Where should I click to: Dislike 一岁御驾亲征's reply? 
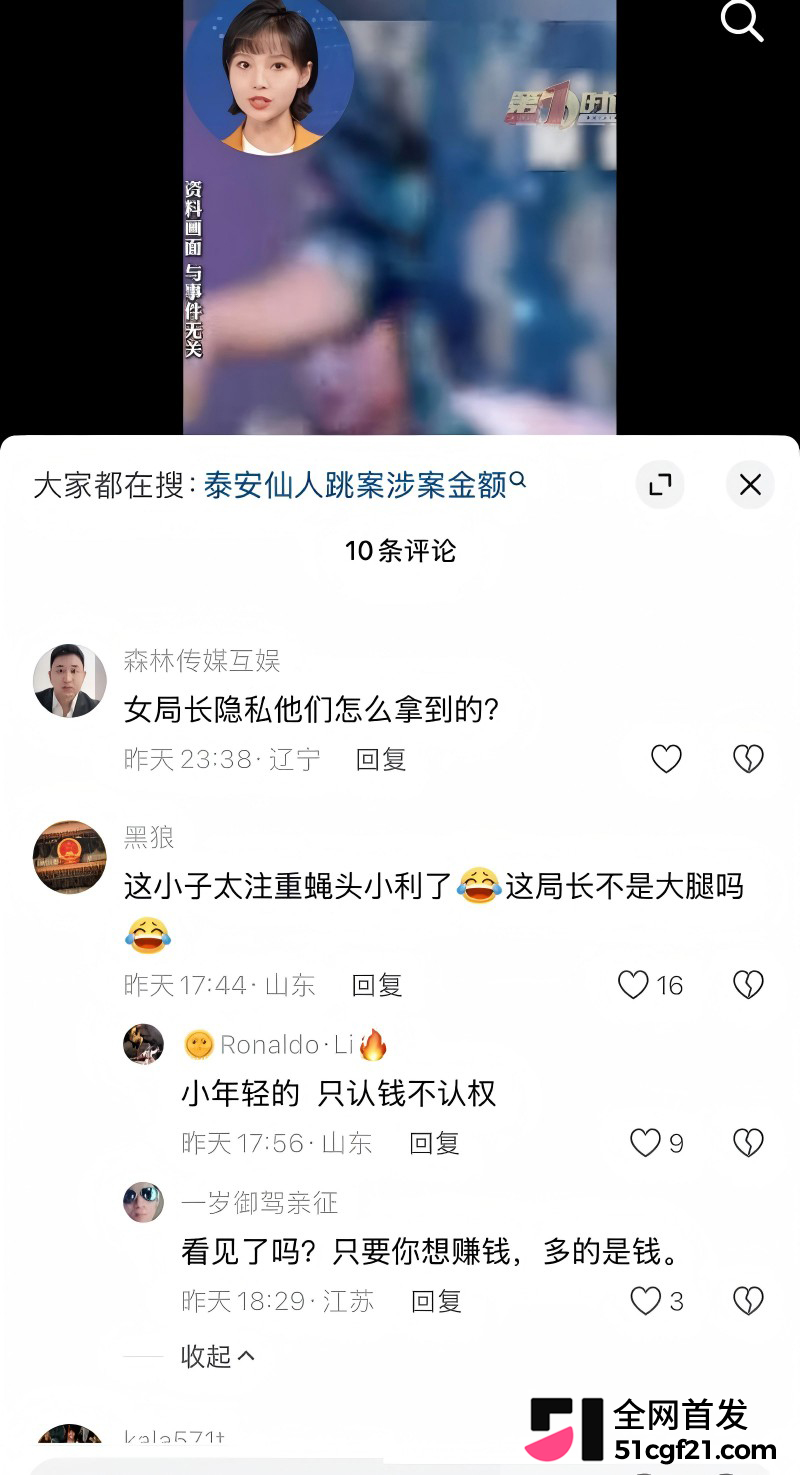coord(748,1301)
